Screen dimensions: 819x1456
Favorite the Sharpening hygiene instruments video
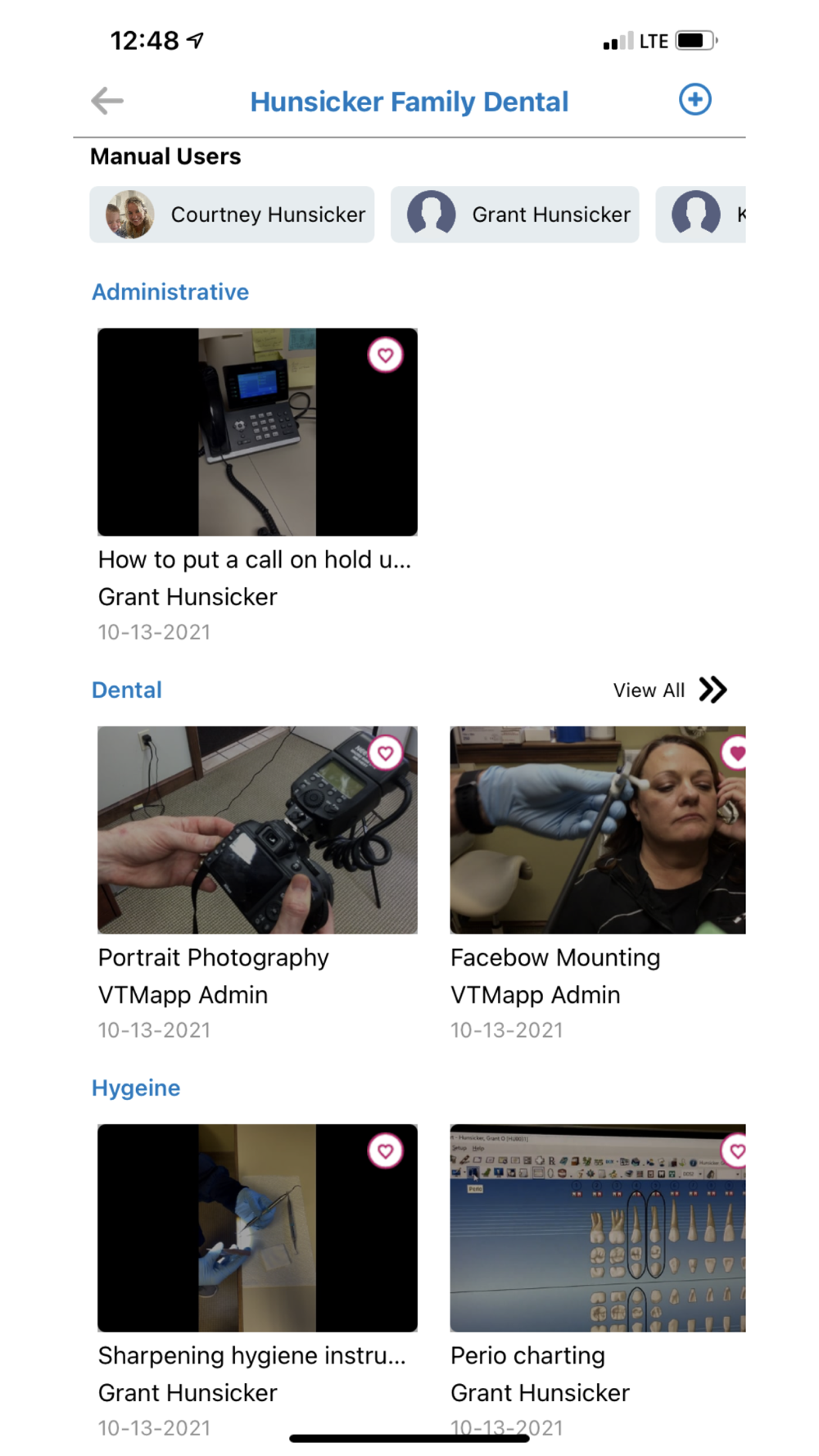[385, 1151]
